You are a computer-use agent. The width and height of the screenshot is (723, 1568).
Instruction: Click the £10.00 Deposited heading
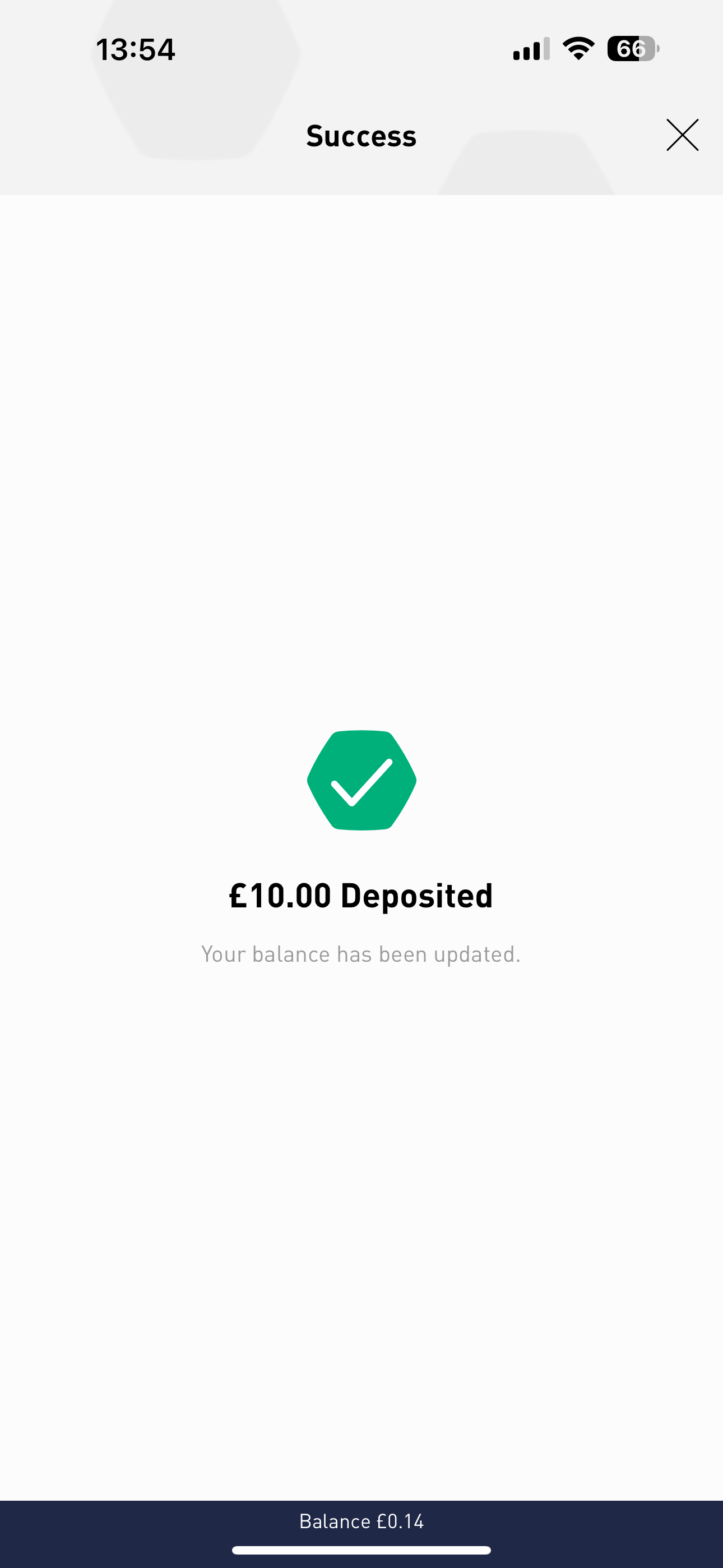[361, 894]
